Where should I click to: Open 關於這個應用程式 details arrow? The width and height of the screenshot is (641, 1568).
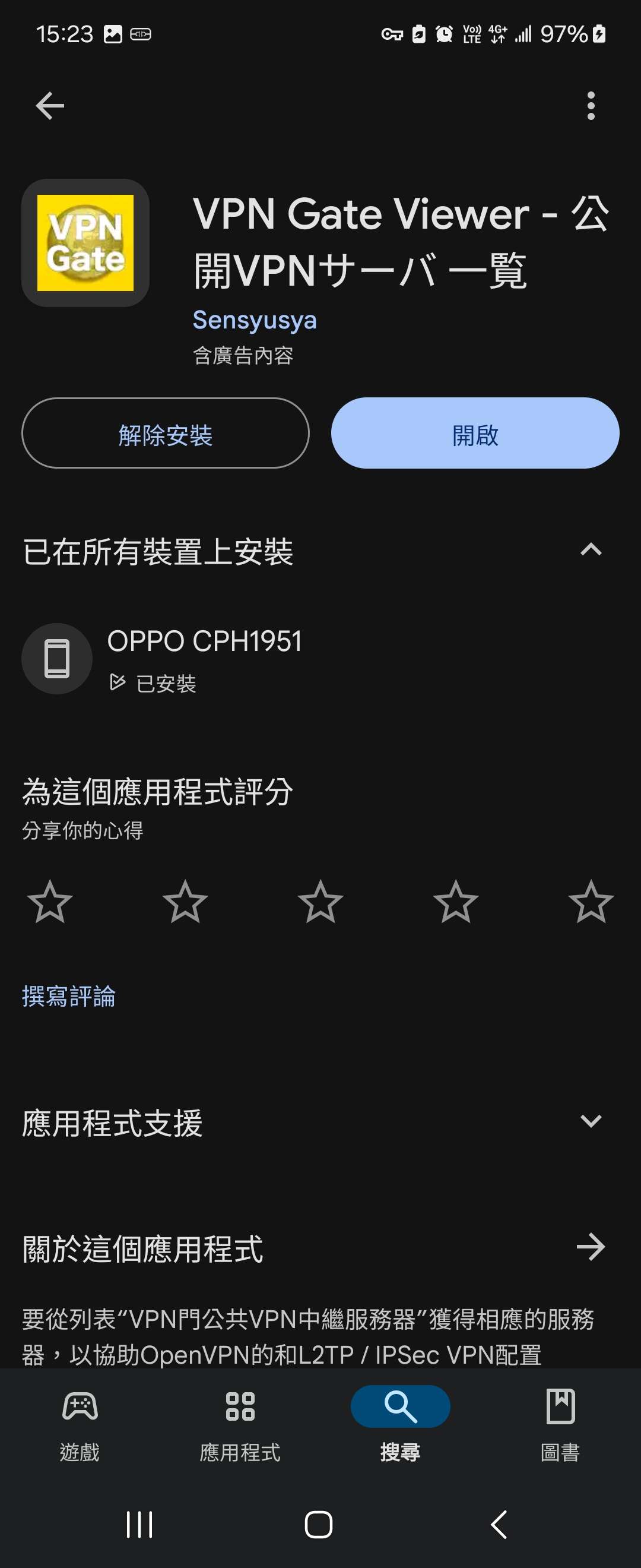point(589,1247)
